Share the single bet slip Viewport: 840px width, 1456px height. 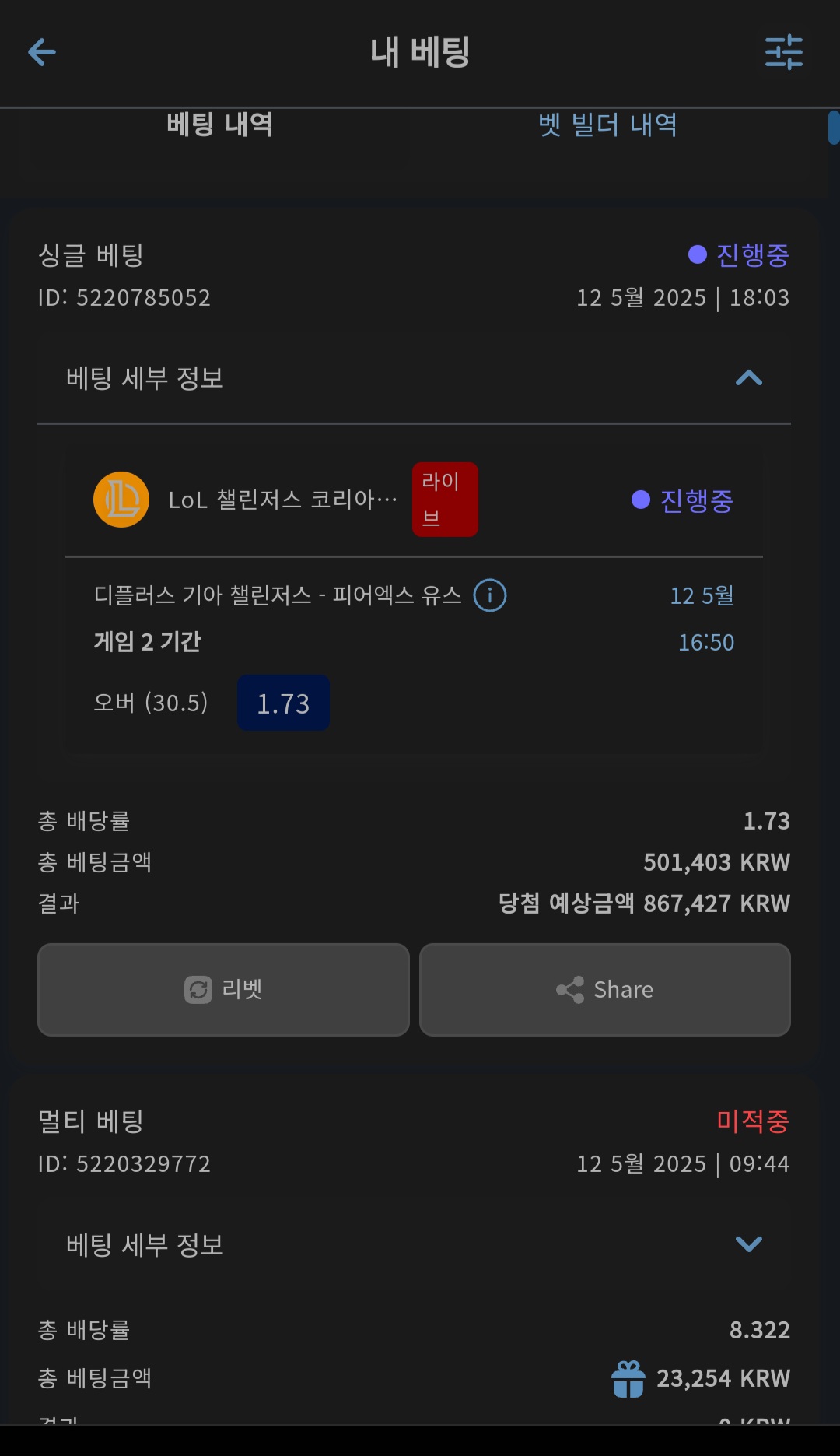click(x=605, y=989)
